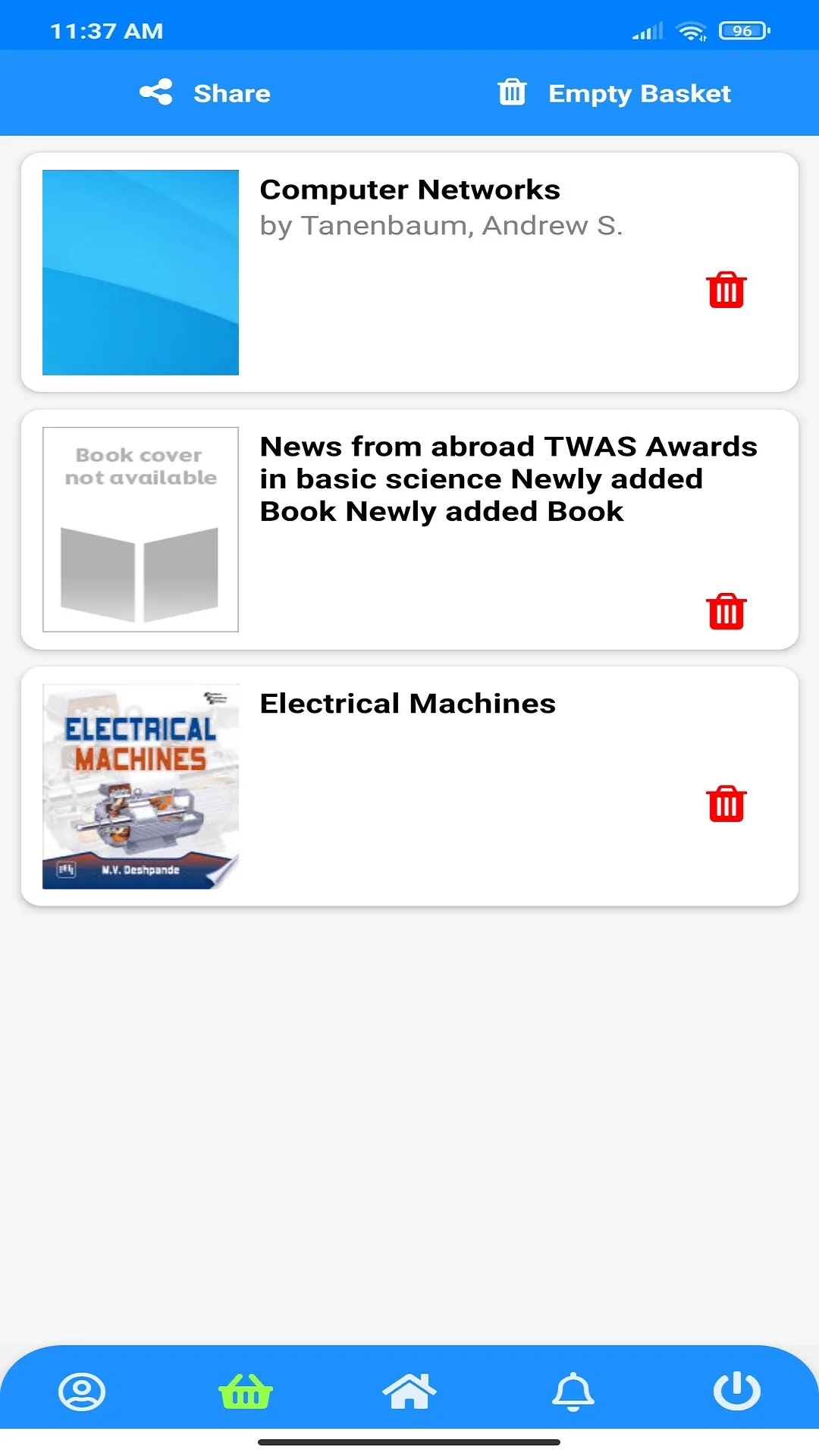Tap the Share icon in the top bar

tap(156, 93)
